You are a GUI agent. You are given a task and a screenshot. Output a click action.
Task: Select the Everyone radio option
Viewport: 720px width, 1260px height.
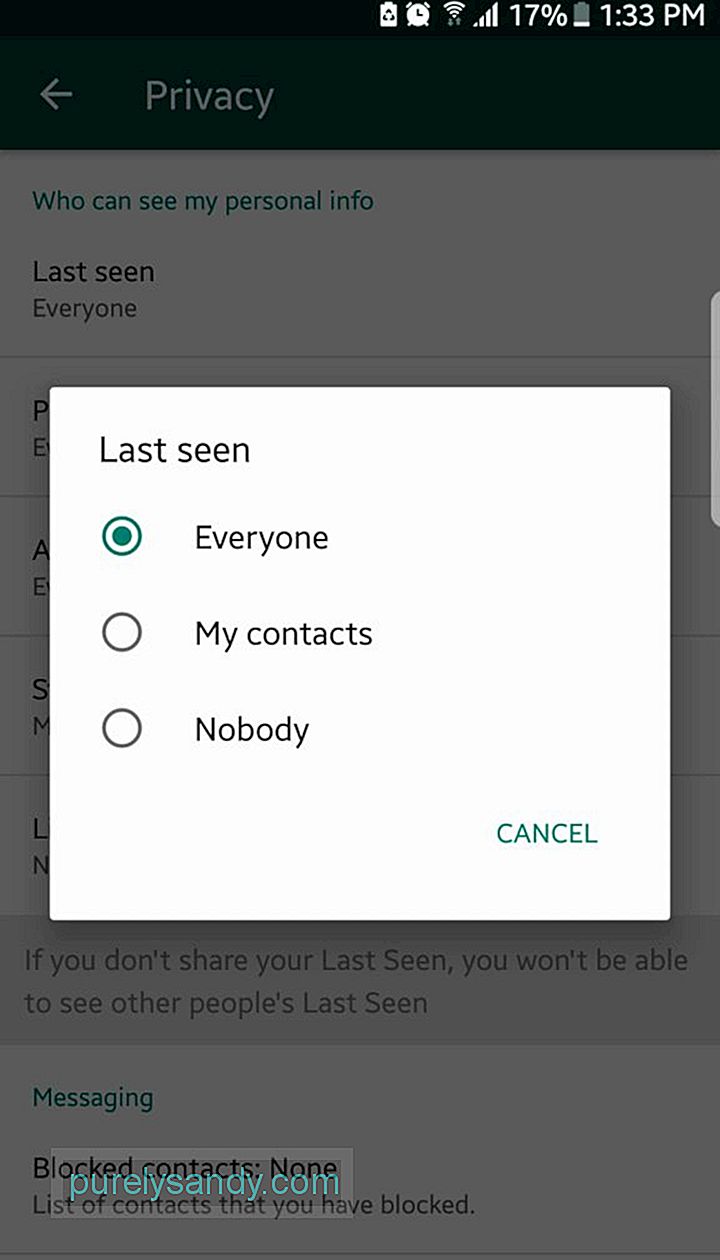(x=122, y=537)
